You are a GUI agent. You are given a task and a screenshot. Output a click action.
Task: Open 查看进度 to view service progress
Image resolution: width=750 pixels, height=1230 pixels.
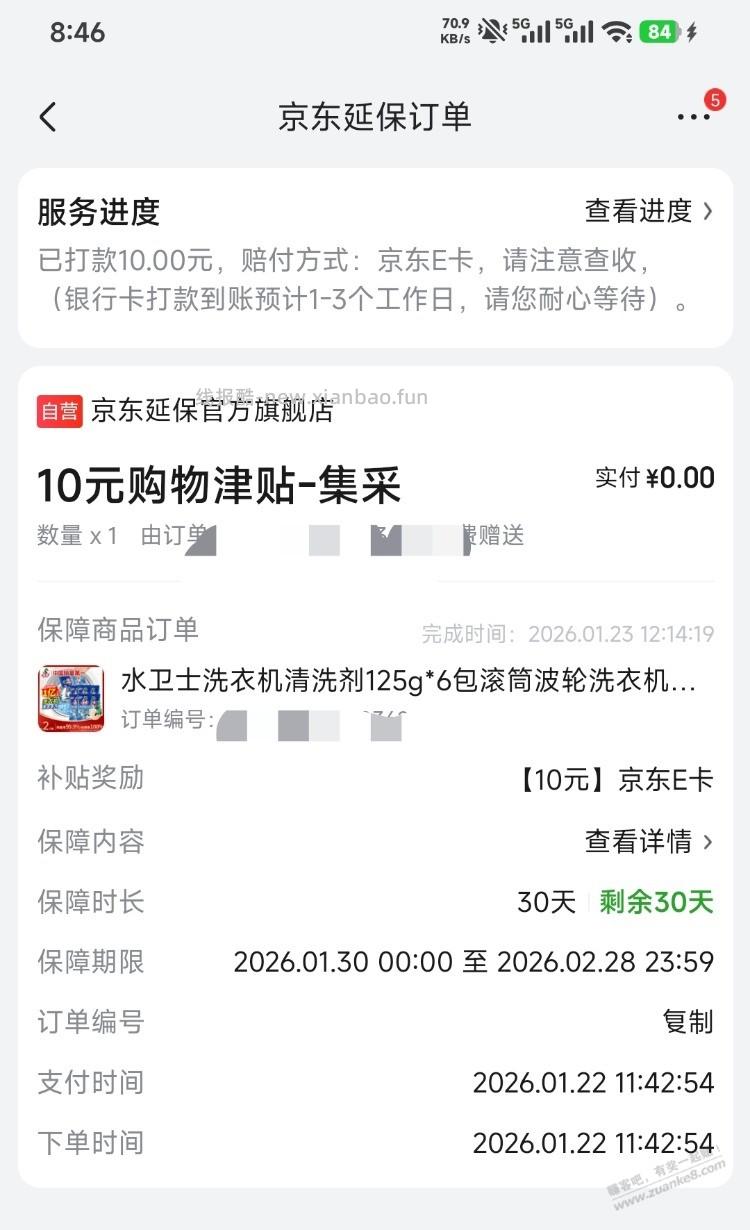637,211
